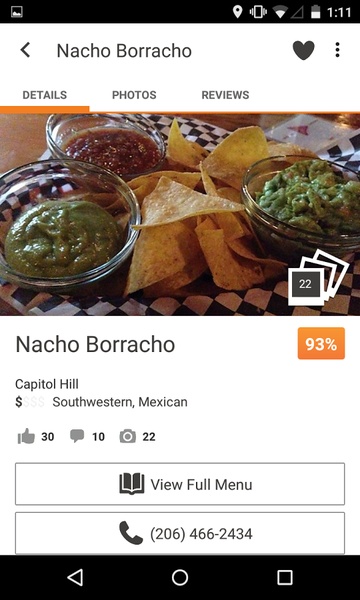Switch to the Reviews tab
Screen dimensions: 360x600
225,95
